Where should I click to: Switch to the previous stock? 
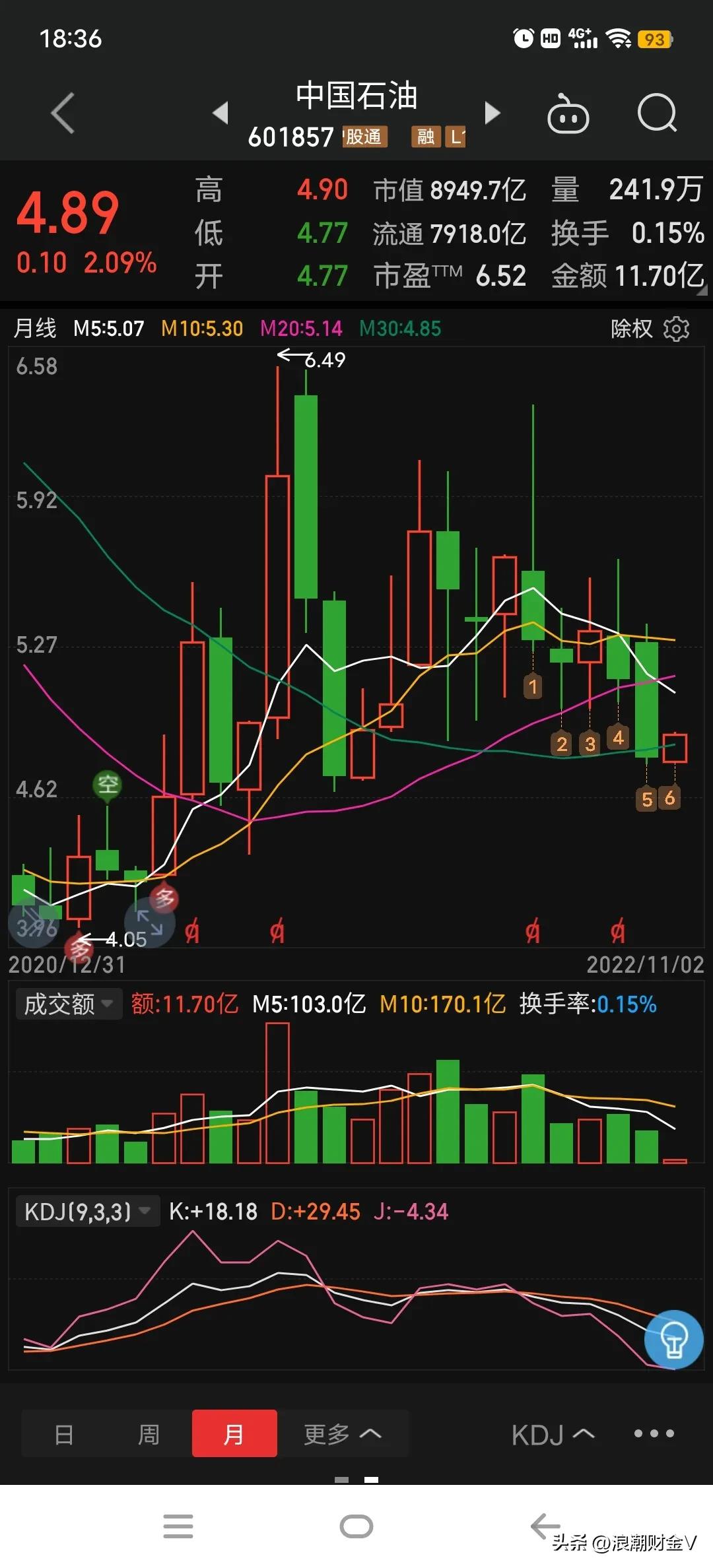click(221, 113)
